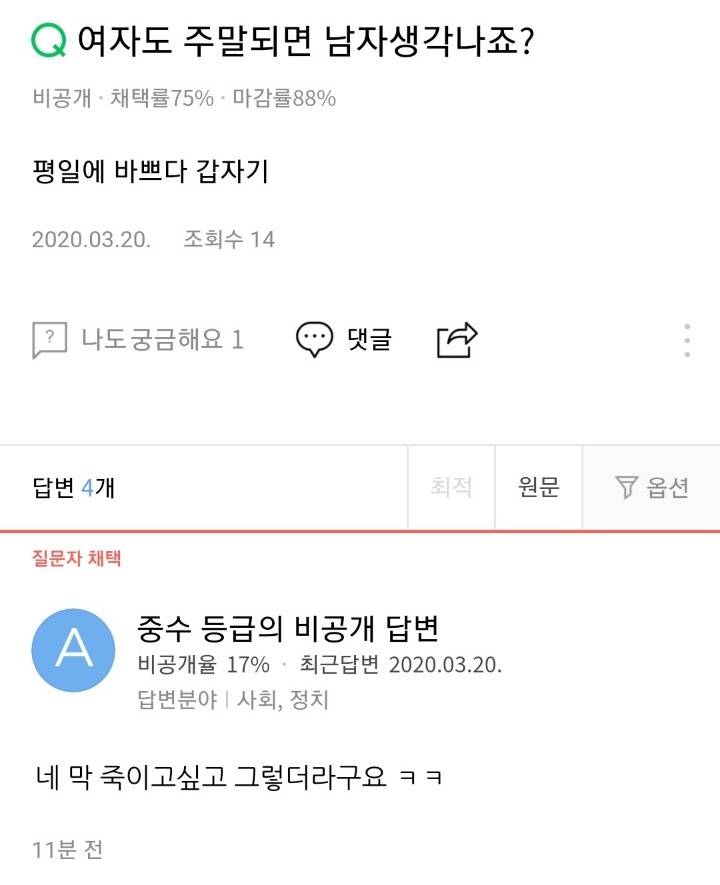Viewport: 720px width, 885px height.
Task: Open the three-dot overflow menu
Action: (687, 340)
